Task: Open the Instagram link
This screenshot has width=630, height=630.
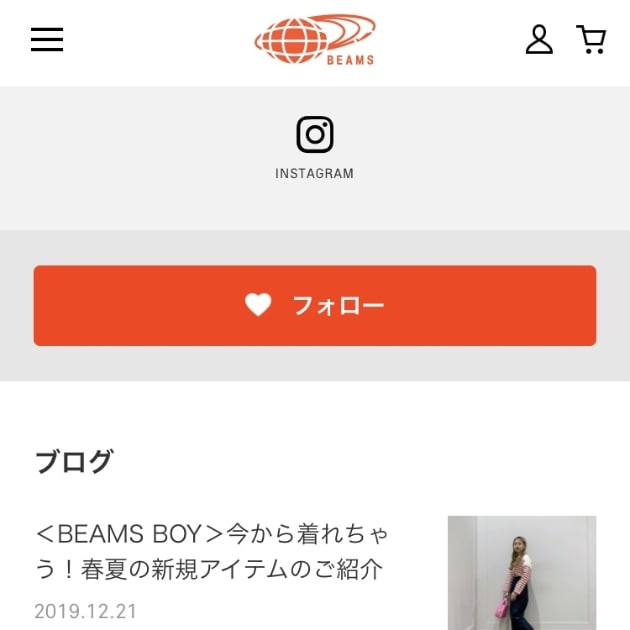Action: point(315,146)
